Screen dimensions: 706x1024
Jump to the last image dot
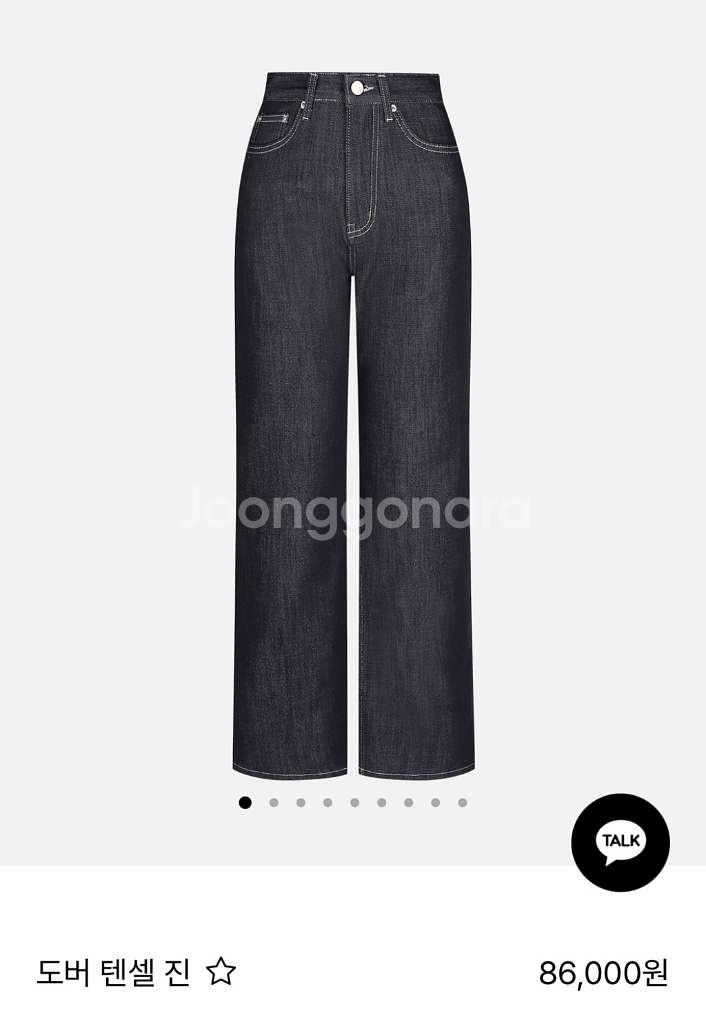(462, 802)
